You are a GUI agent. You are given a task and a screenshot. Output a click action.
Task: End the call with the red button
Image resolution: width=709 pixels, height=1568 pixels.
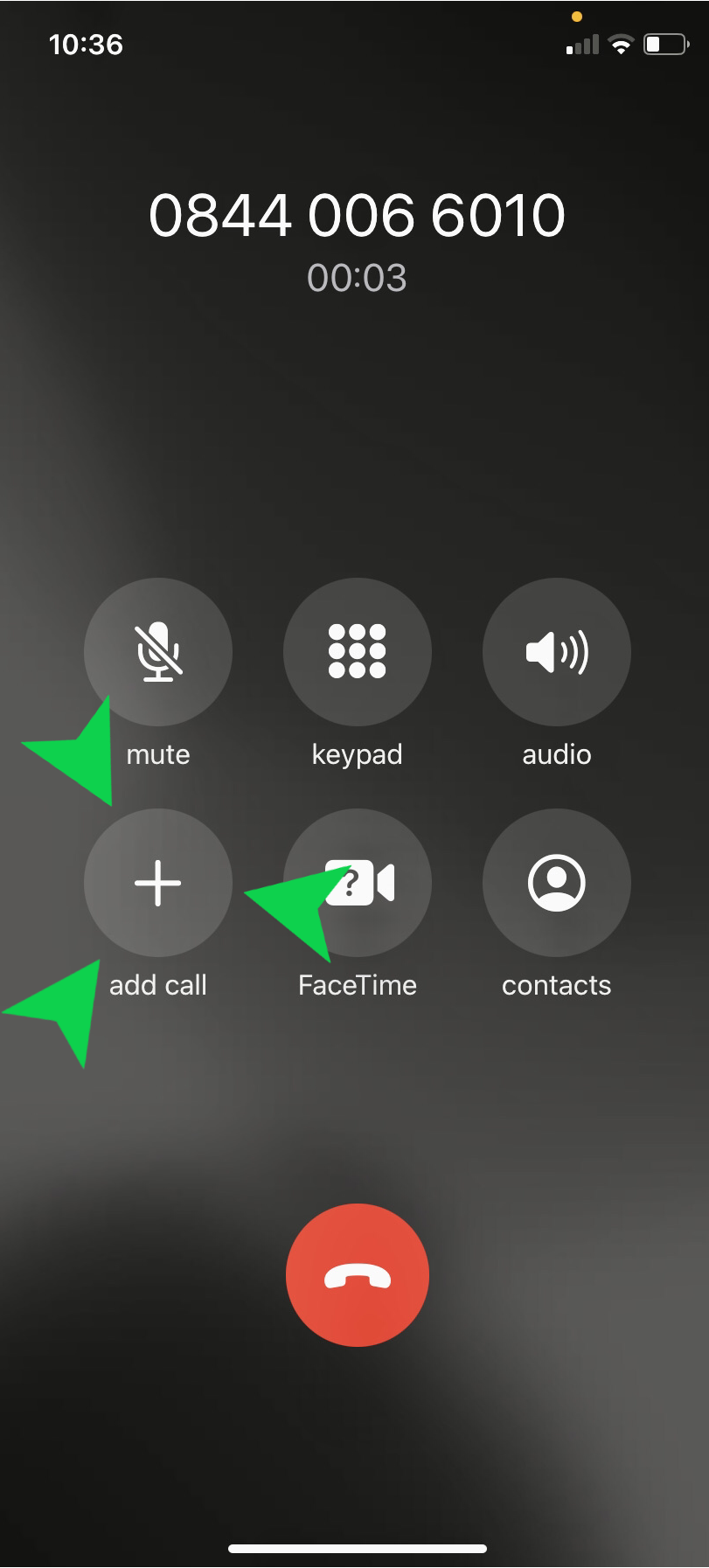point(357,1275)
